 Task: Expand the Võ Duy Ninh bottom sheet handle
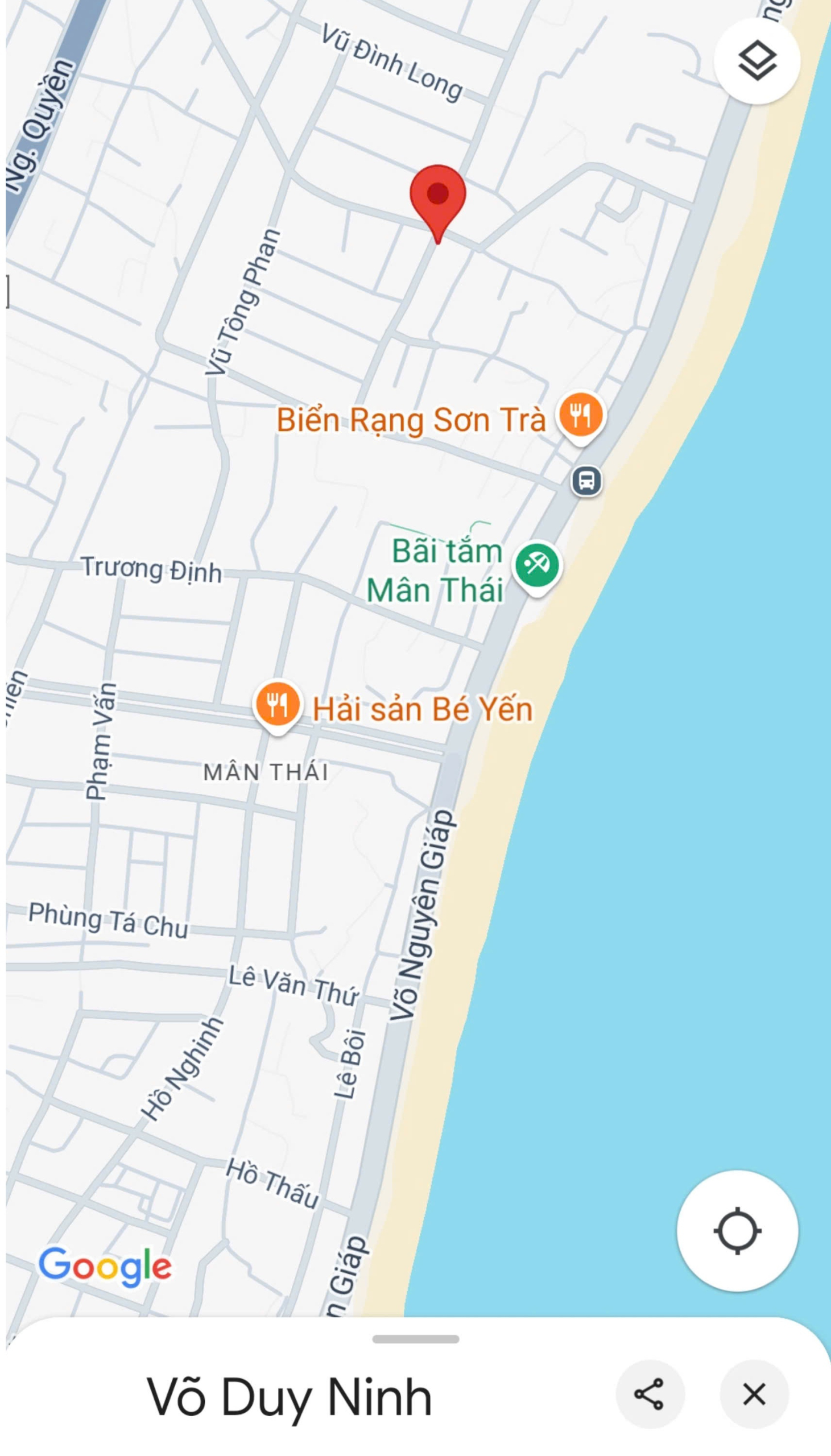(415, 1339)
